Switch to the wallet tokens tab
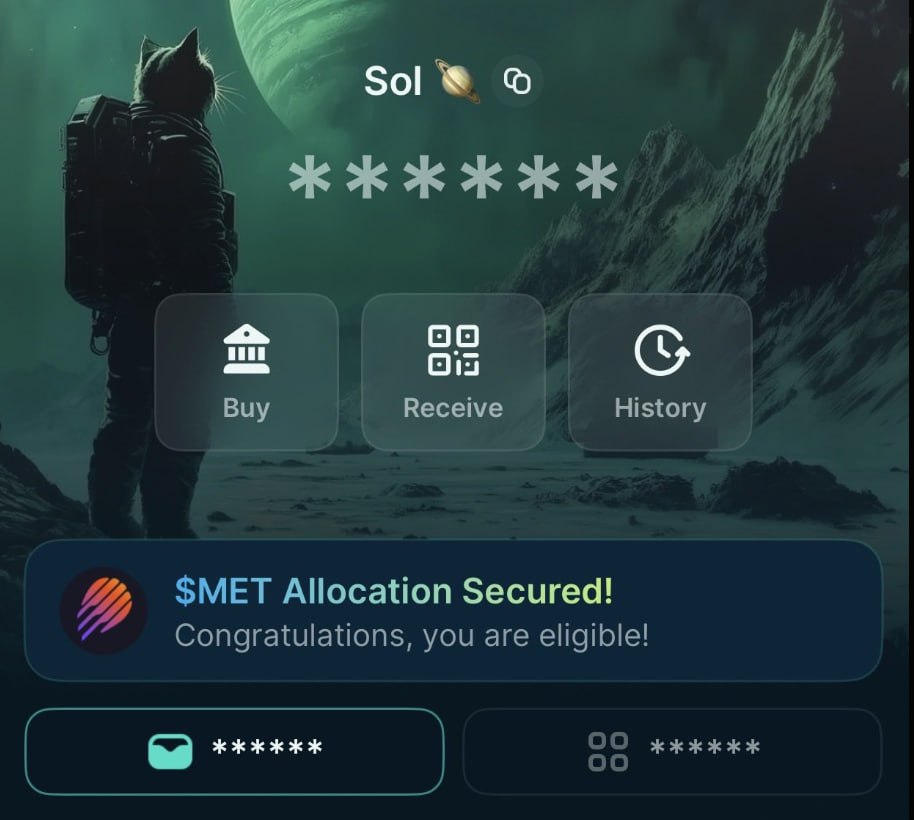This screenshot has height=820, width=914. click(x=234, y=750)
